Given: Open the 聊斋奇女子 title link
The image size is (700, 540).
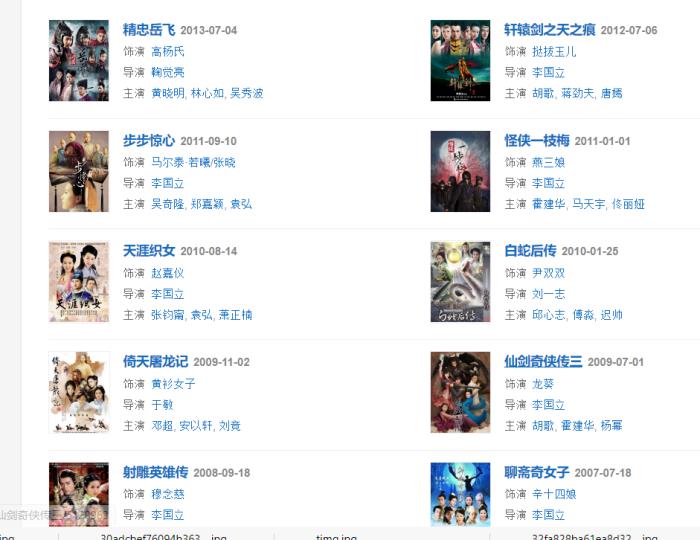Looking at the screenshot, I should [537, 473].
